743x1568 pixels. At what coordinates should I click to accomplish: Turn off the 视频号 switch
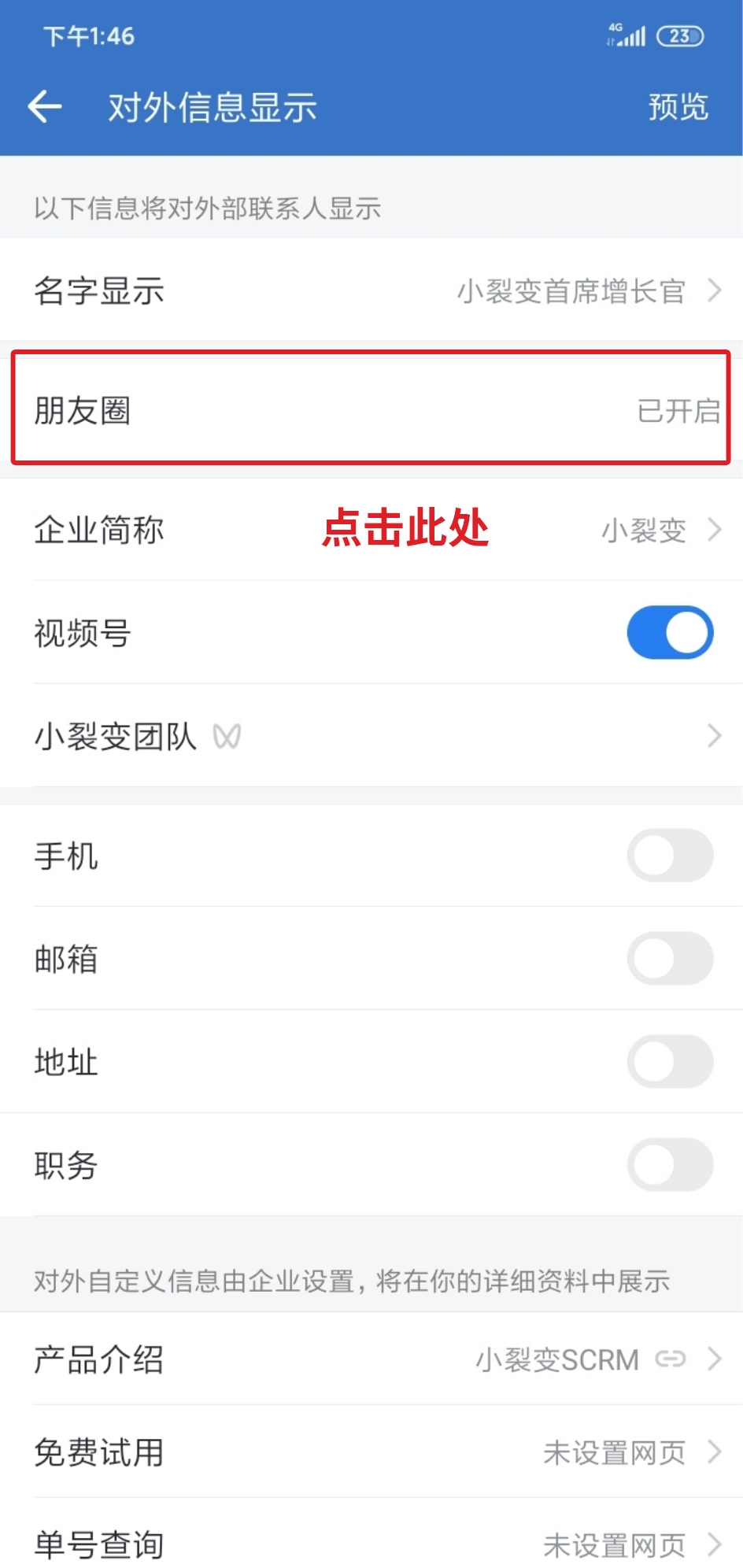[670, 632]
